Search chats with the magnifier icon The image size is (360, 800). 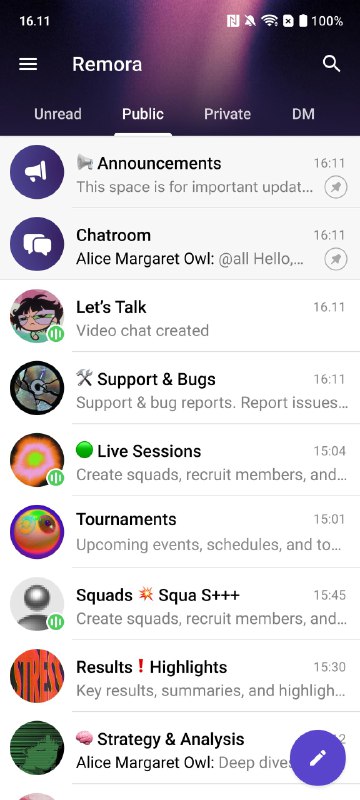tap(331, 64)
